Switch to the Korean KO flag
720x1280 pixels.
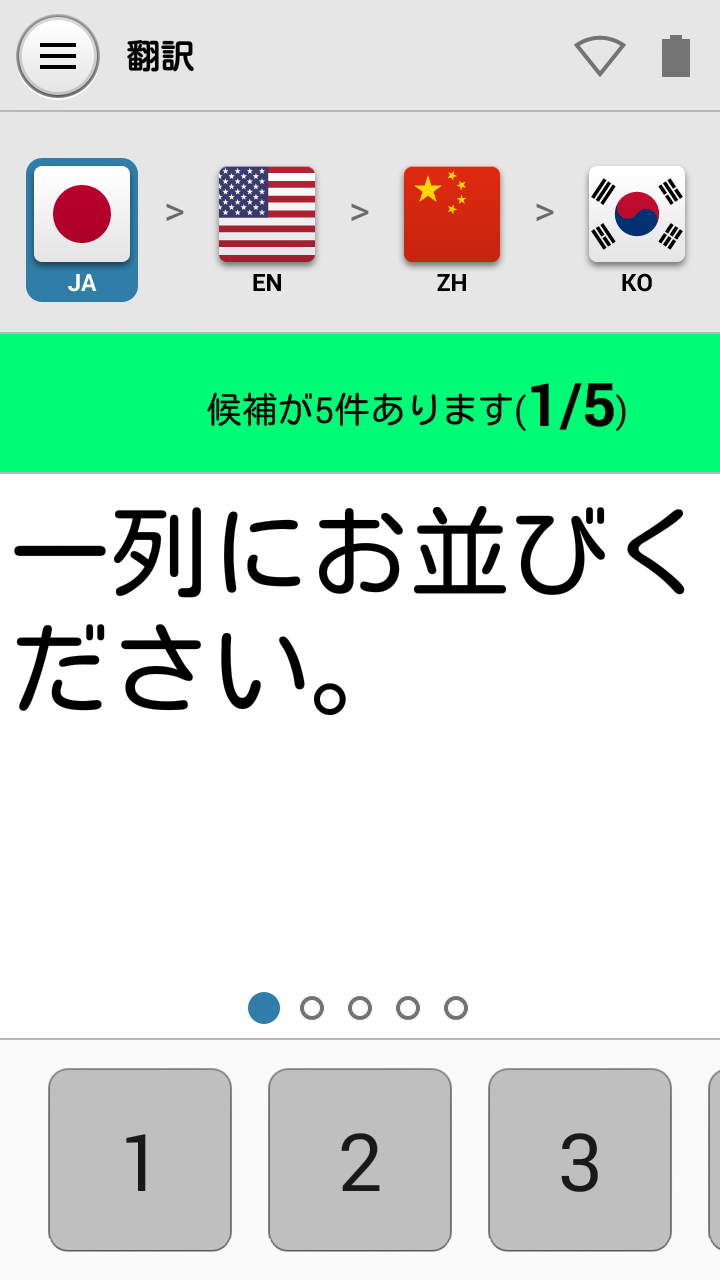(637, 230)
